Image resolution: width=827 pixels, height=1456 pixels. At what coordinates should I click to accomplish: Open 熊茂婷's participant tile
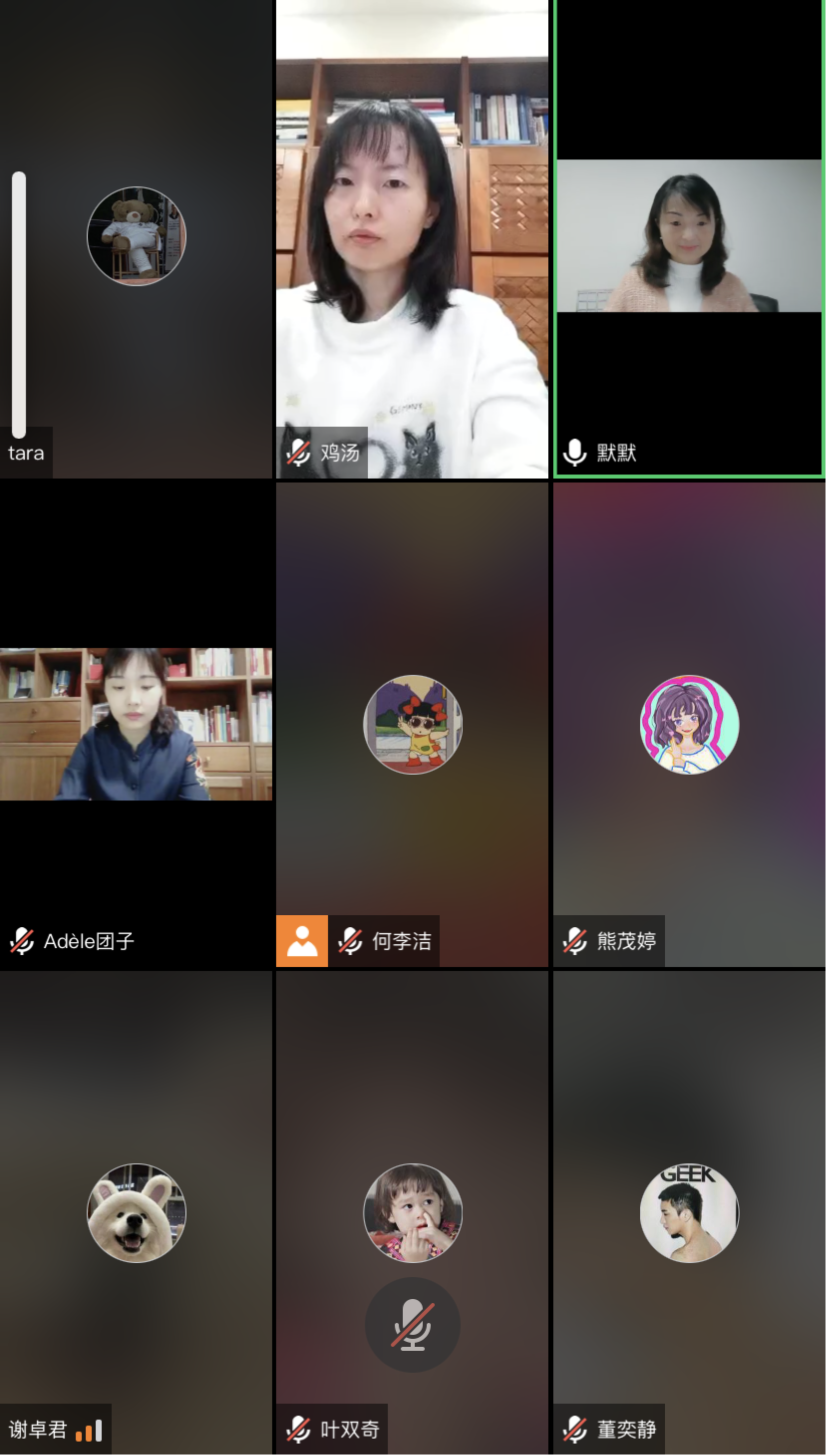[689, 724]
